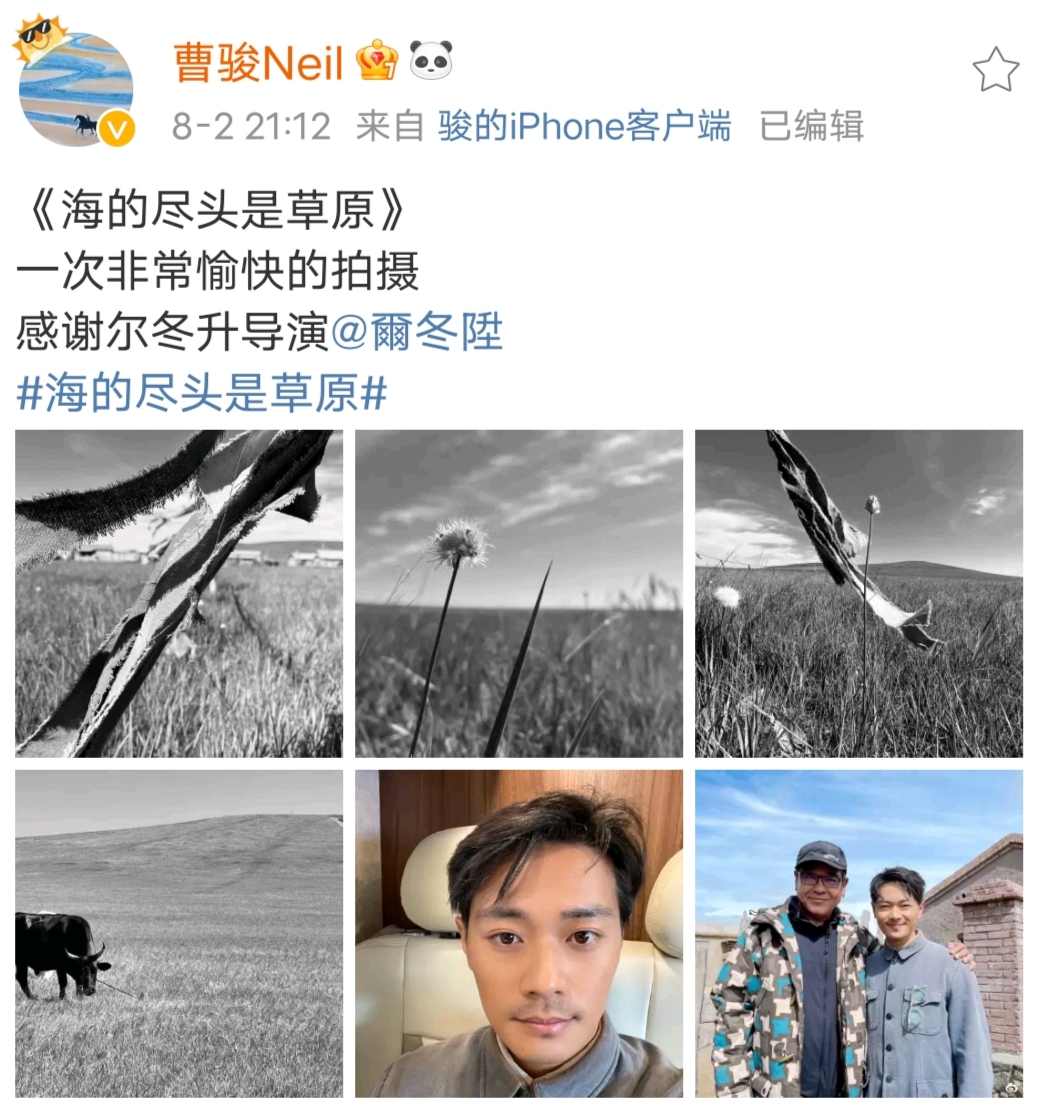
Task: View the dandelion flower photo
Action: [x=519, y=593]
